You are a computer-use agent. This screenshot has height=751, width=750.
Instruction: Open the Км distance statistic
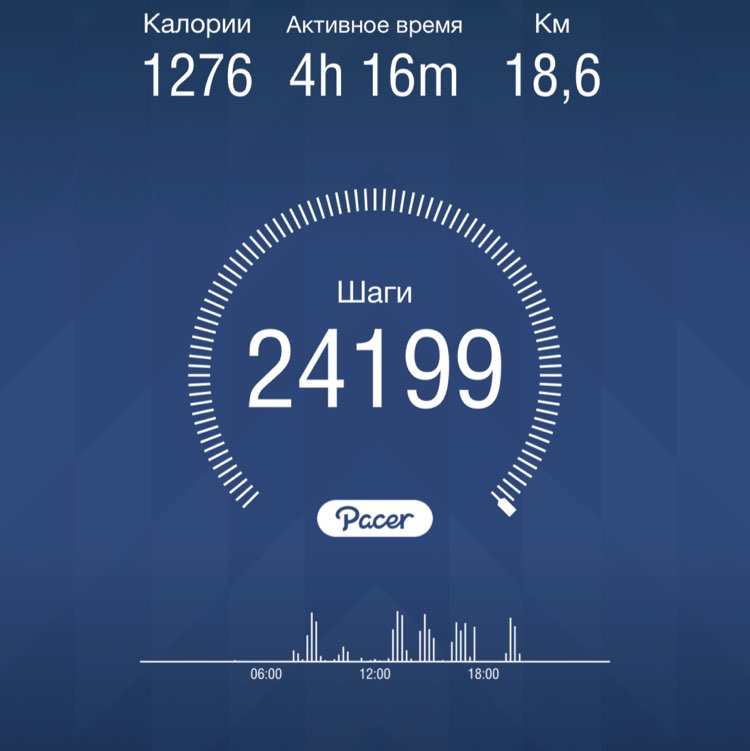pos(553,50)
